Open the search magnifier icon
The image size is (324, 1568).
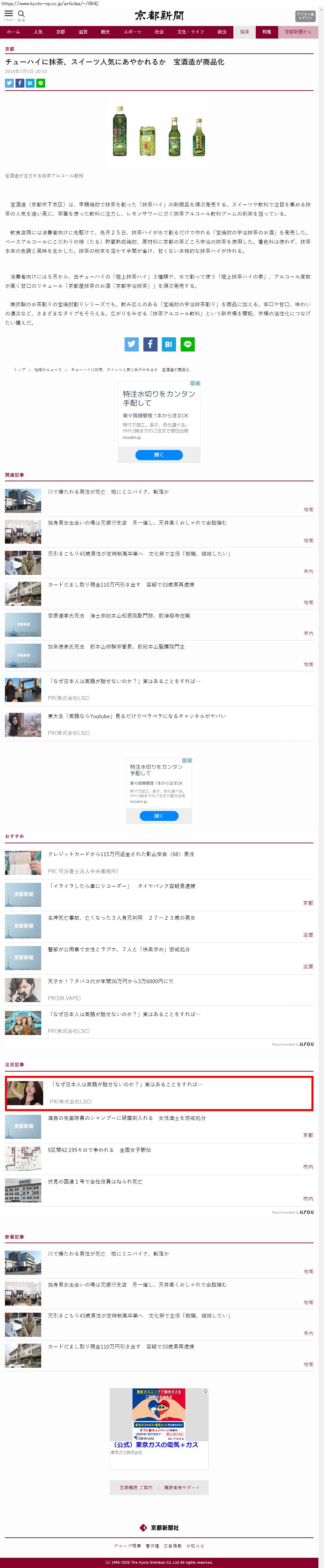point(21,14)
